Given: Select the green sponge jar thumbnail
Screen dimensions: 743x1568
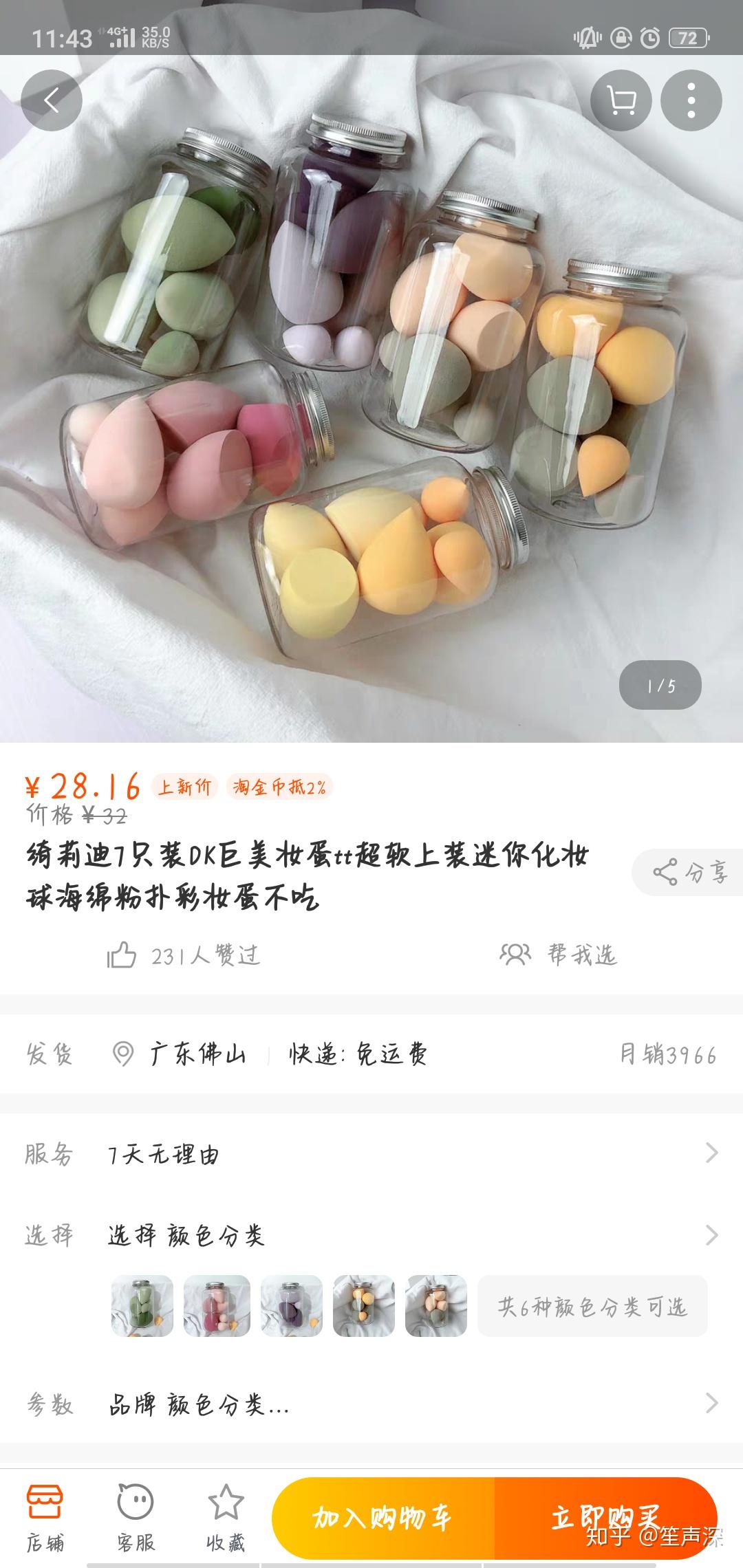Looking at the screenshot, I should tap(142, 1306).
